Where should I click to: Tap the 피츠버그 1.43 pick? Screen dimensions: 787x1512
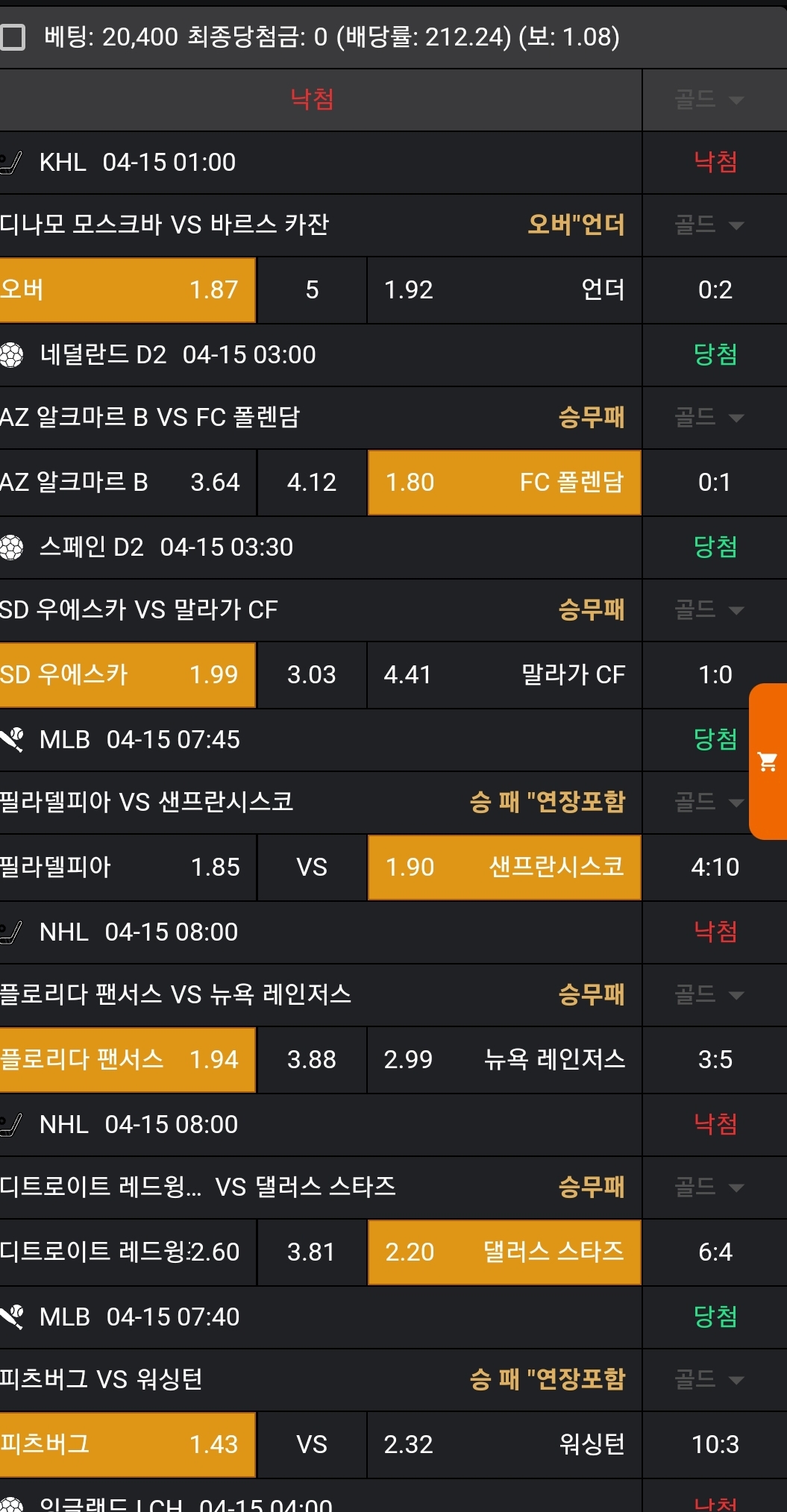(127, 1444)
